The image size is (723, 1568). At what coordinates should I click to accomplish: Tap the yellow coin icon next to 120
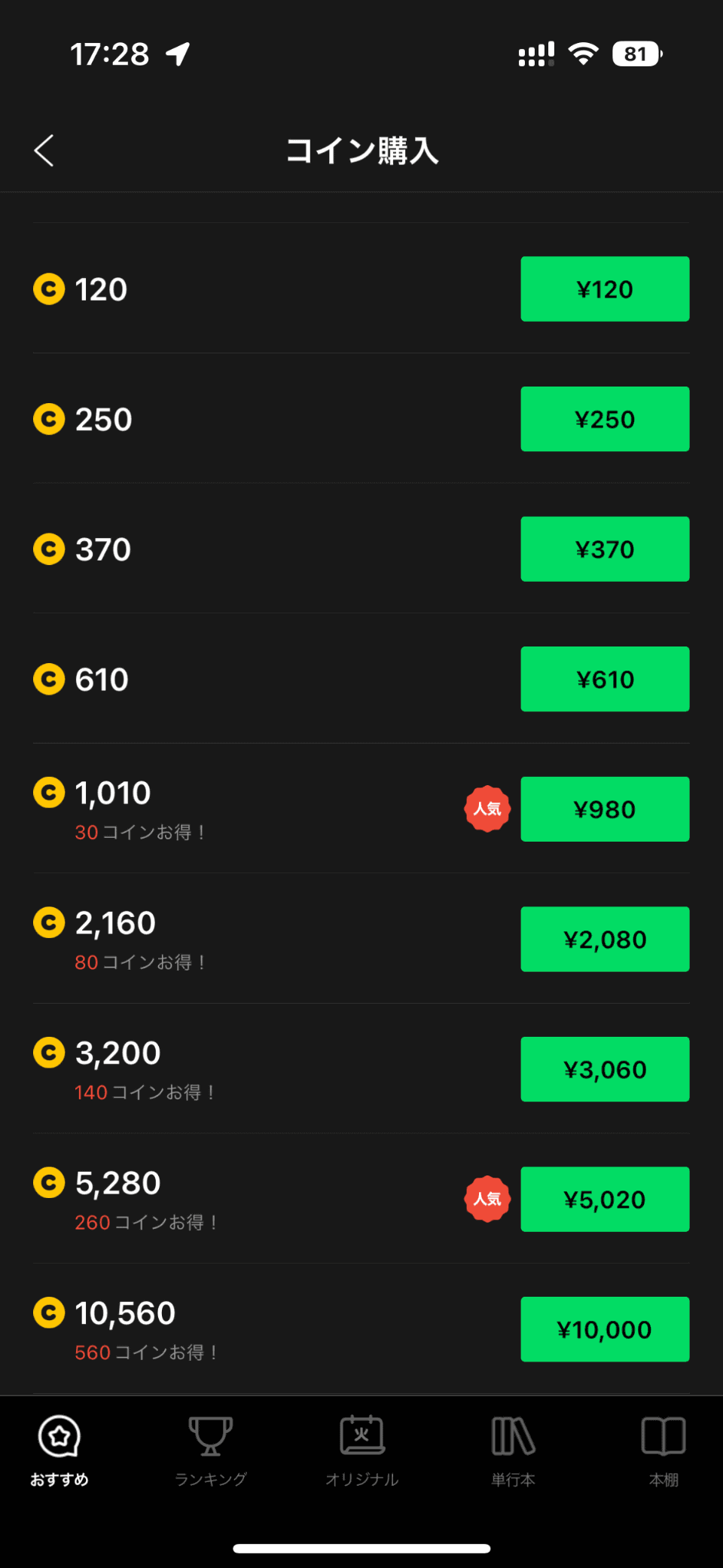pyautogui.click(x=48, y=289)
